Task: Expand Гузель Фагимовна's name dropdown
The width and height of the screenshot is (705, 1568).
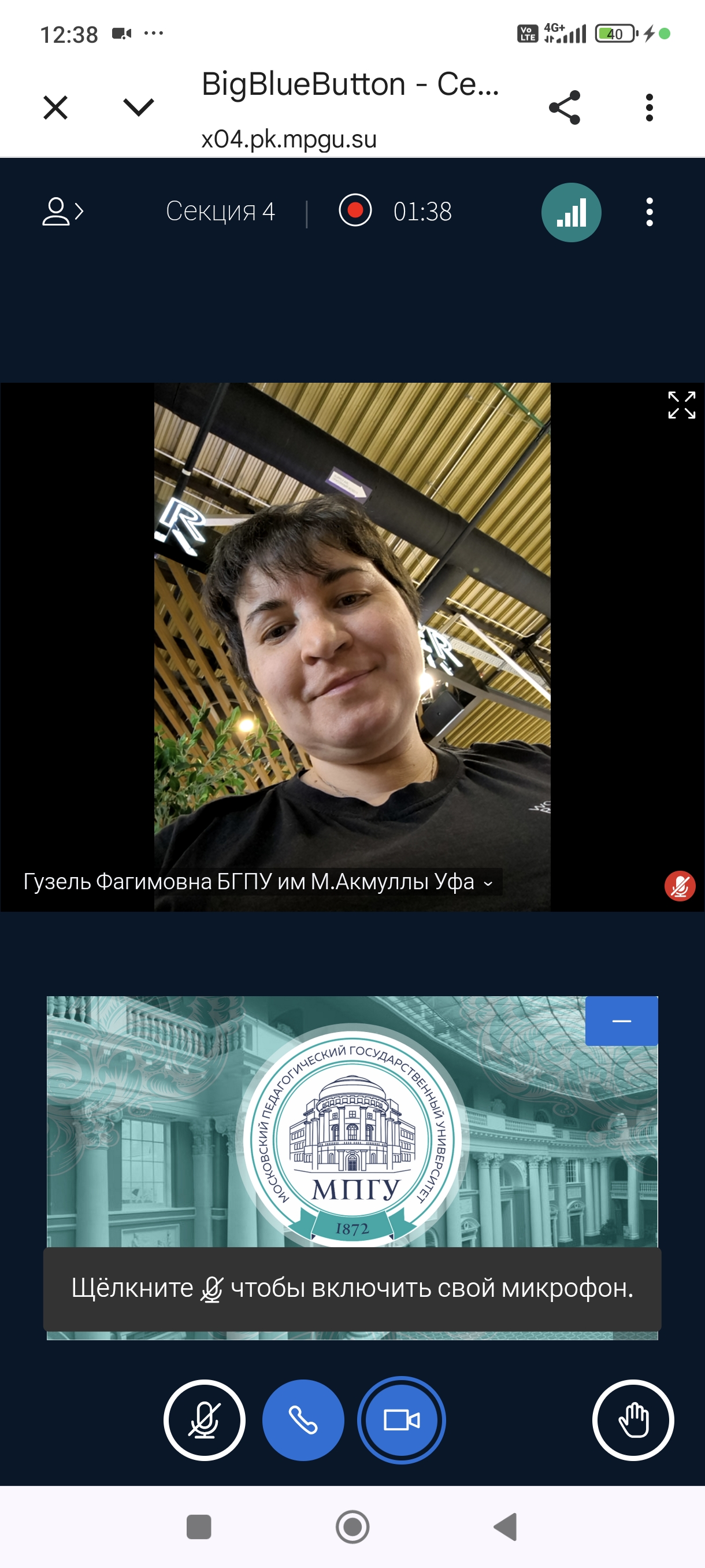Action: (x=488, y=883)
